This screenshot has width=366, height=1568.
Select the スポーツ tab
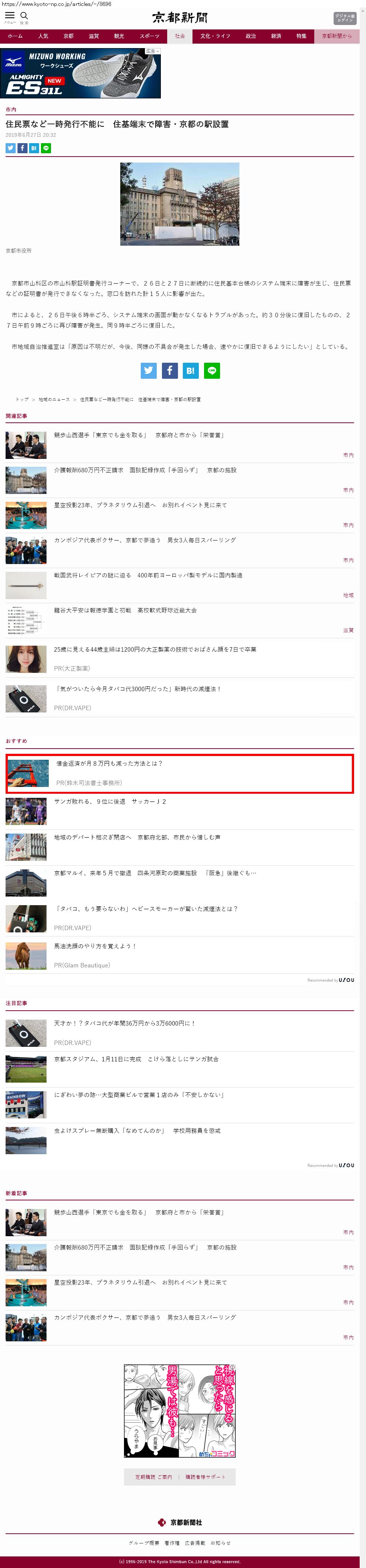(150, 36)
